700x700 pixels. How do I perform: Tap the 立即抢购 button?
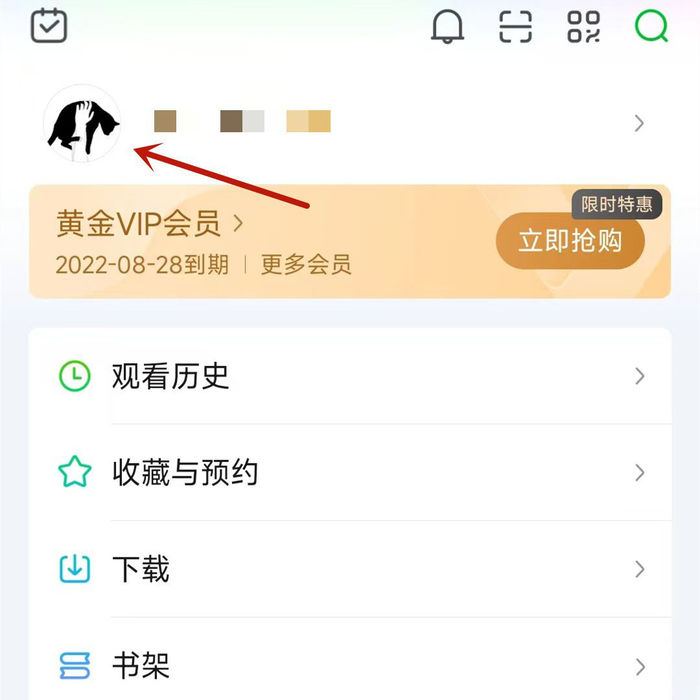click(570, 241)
